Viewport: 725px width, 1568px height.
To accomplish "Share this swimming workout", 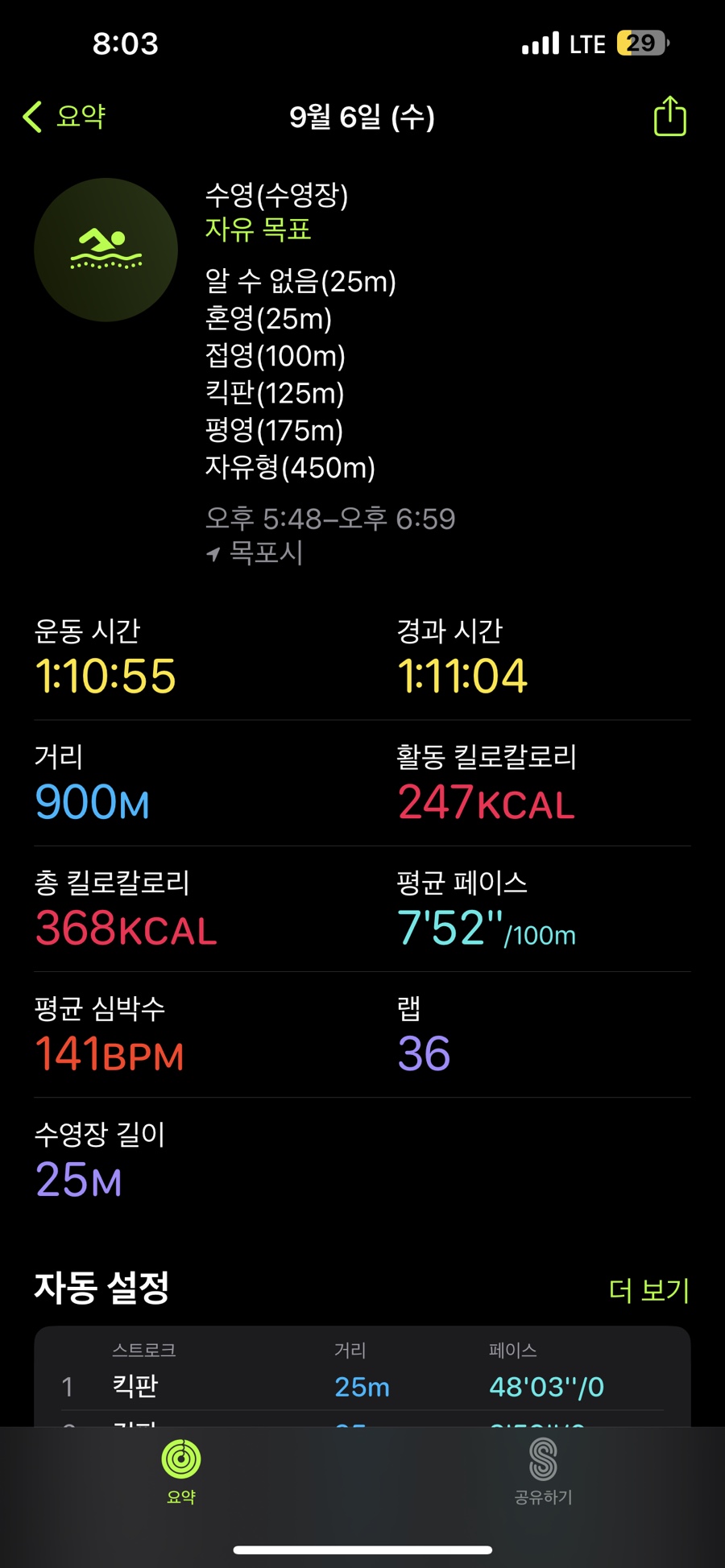I will [669, 117].
